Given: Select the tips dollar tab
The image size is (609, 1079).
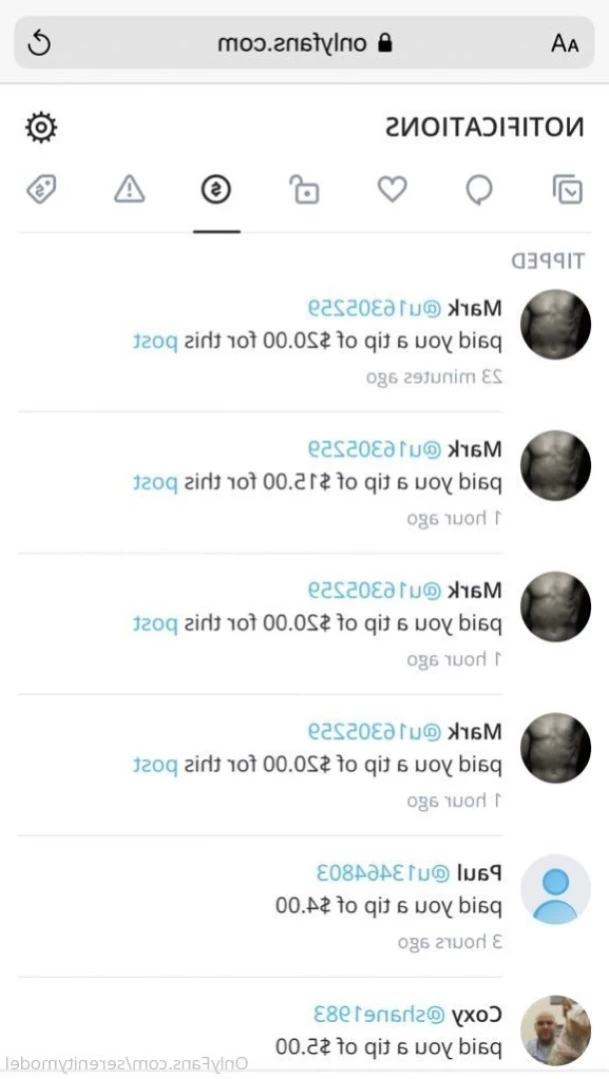Looking at the screenshot, I should (216, 189).
